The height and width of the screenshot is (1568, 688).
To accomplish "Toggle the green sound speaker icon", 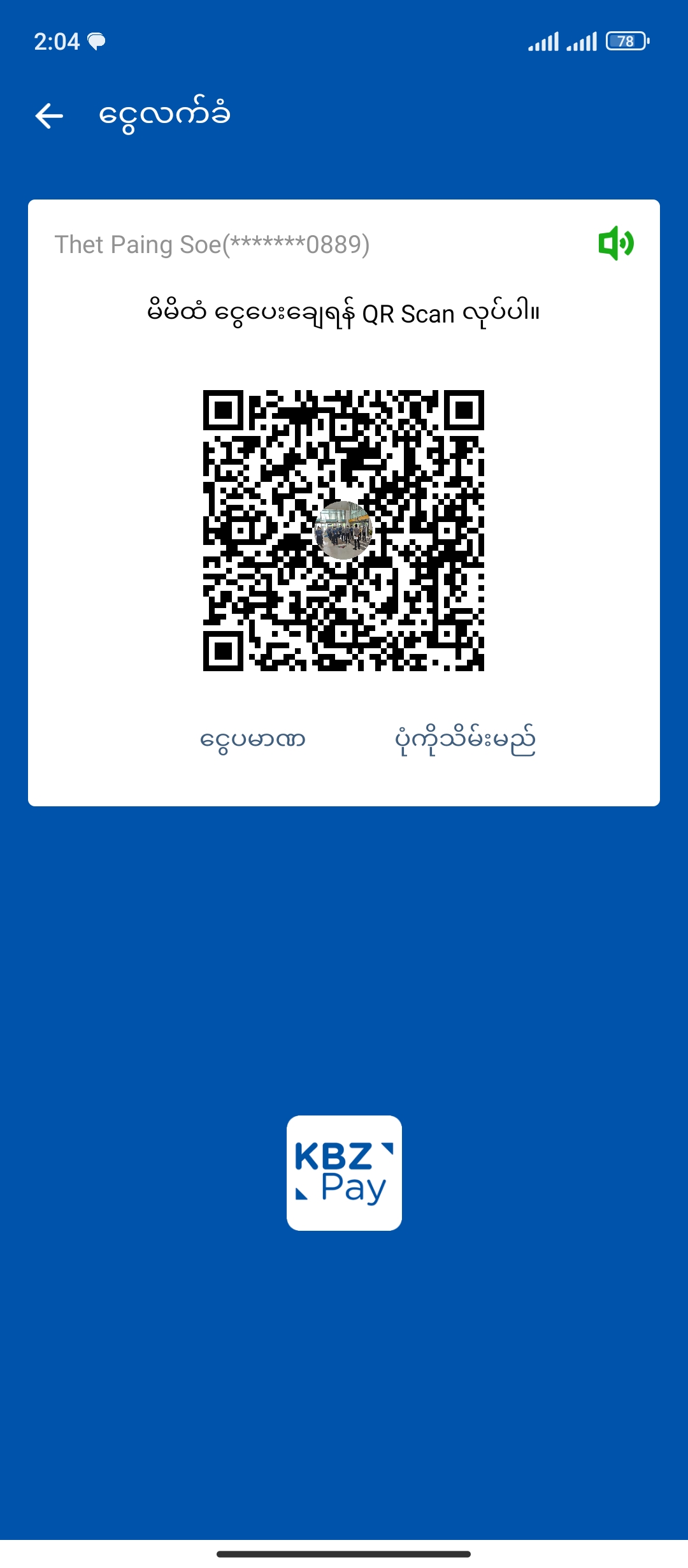I will tap(615, 243).
